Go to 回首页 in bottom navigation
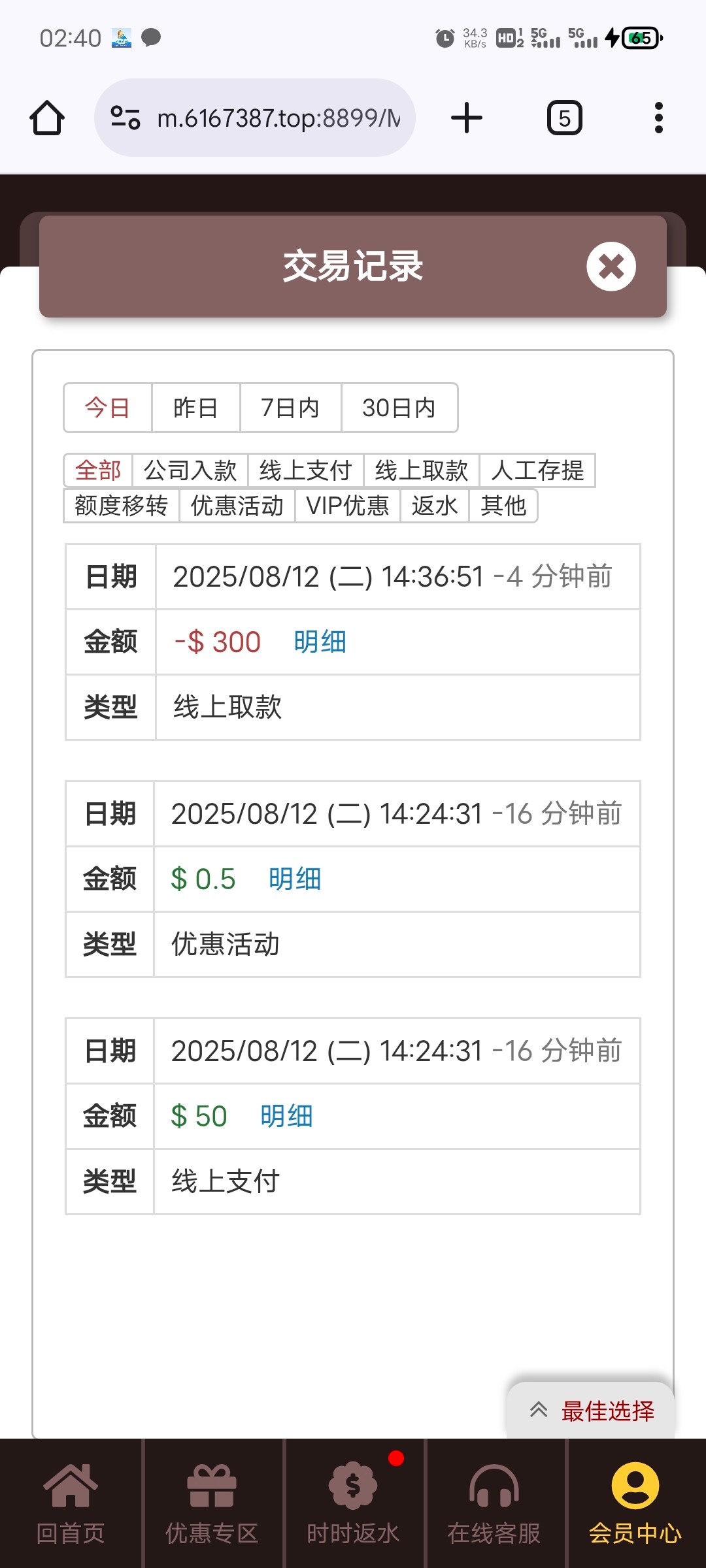Viewport: 706px width, 1568px height. coord(71,1504)
